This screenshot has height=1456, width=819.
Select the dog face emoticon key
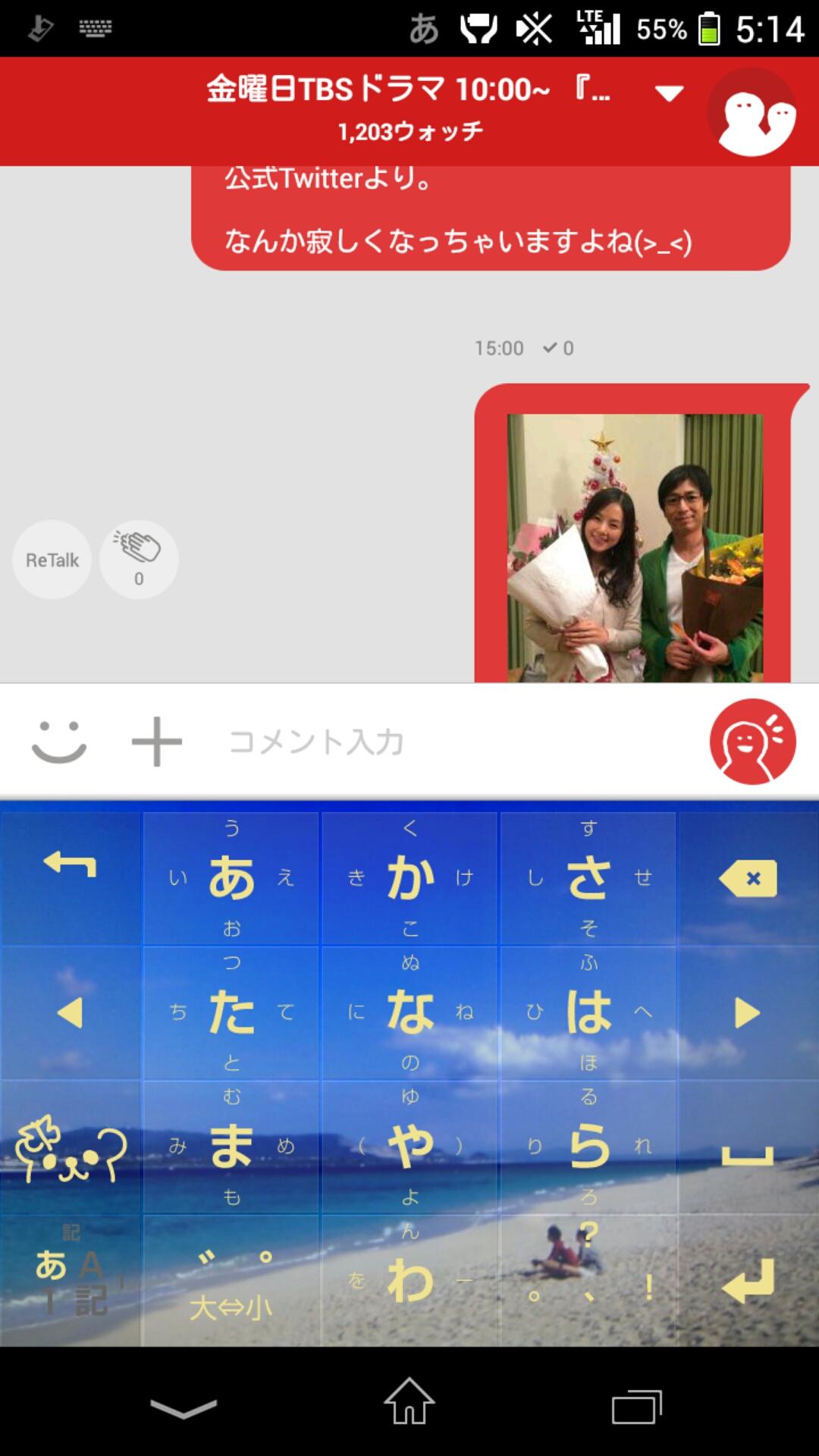pyautogui.click(x=73, y=1147)
